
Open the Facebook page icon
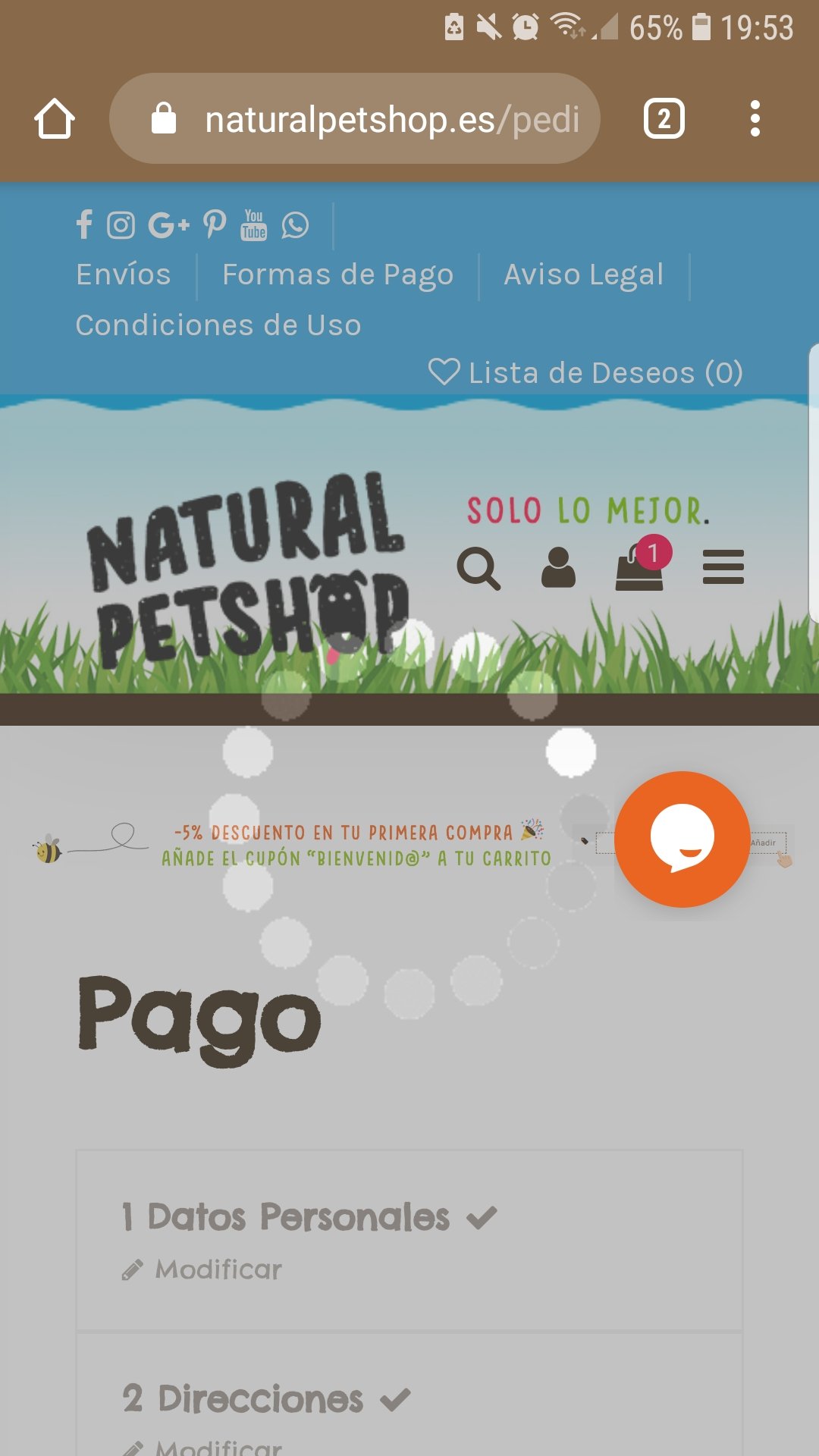click(84, 224)
